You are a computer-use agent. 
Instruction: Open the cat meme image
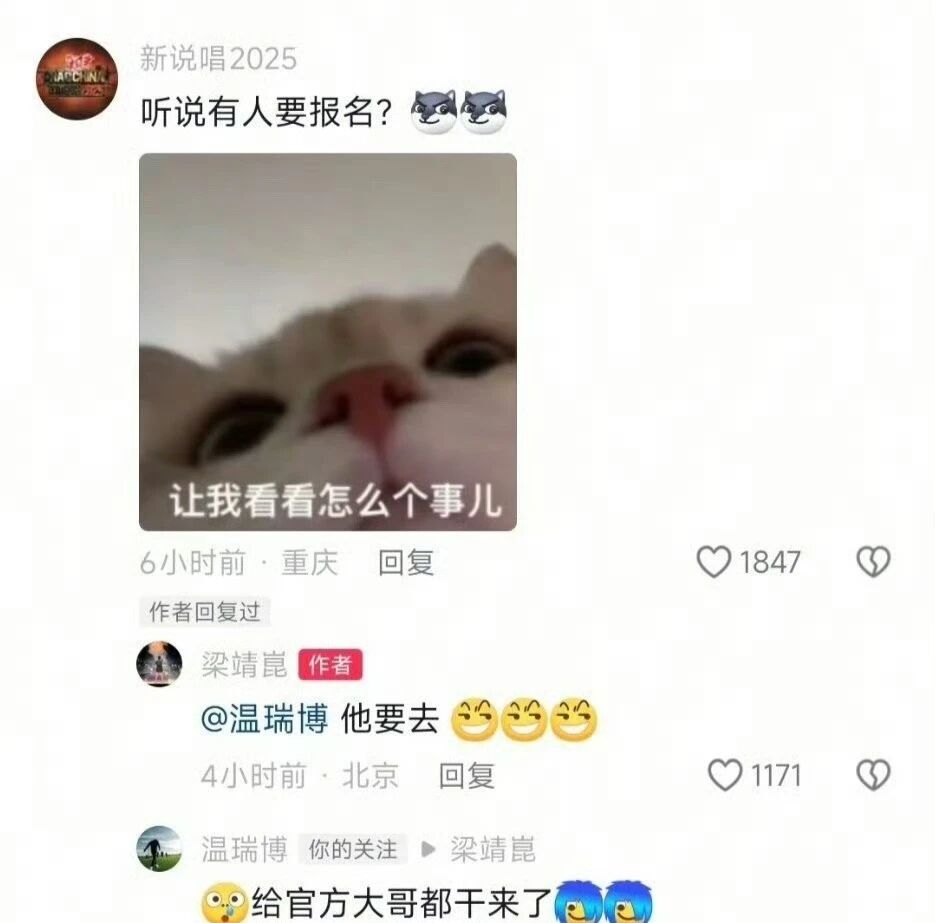click(328, 342)
